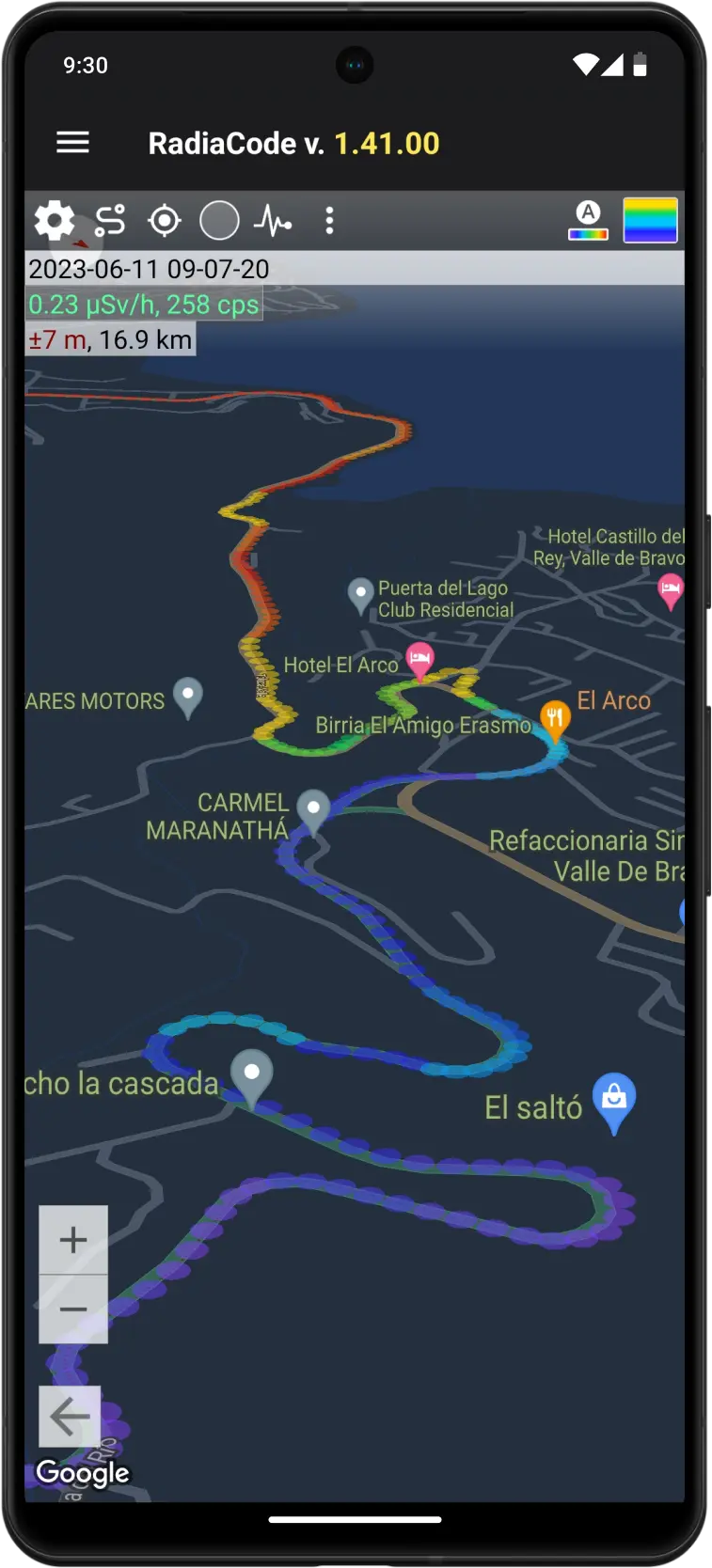Image resolution: width=712 pixels, height=1568 pixels.
Task: Tap the back arrow on map
Action: coord(70,1417)
